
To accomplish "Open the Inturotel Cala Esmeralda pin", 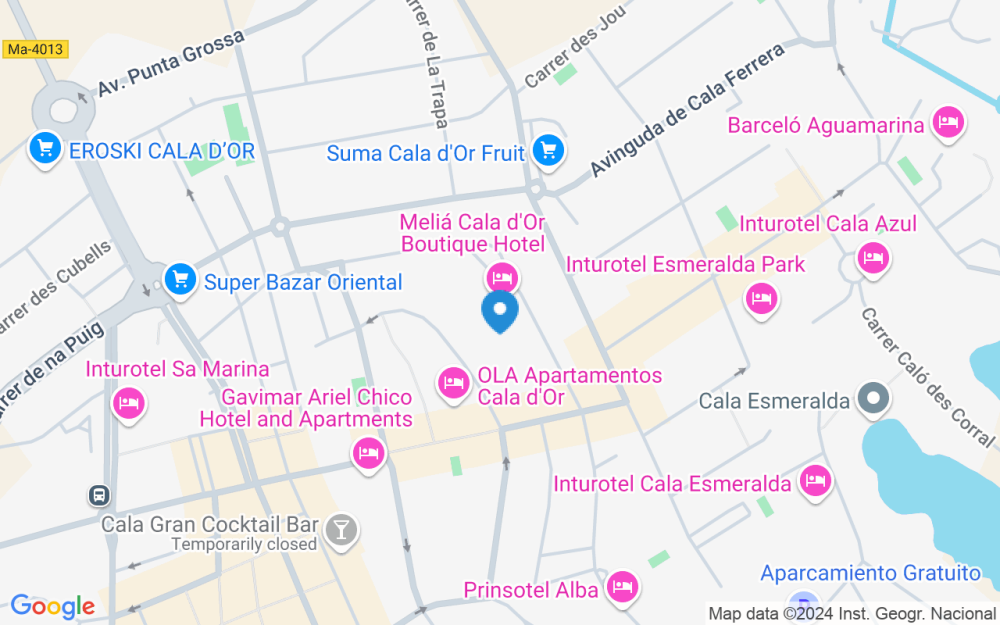I will (816, 481).
